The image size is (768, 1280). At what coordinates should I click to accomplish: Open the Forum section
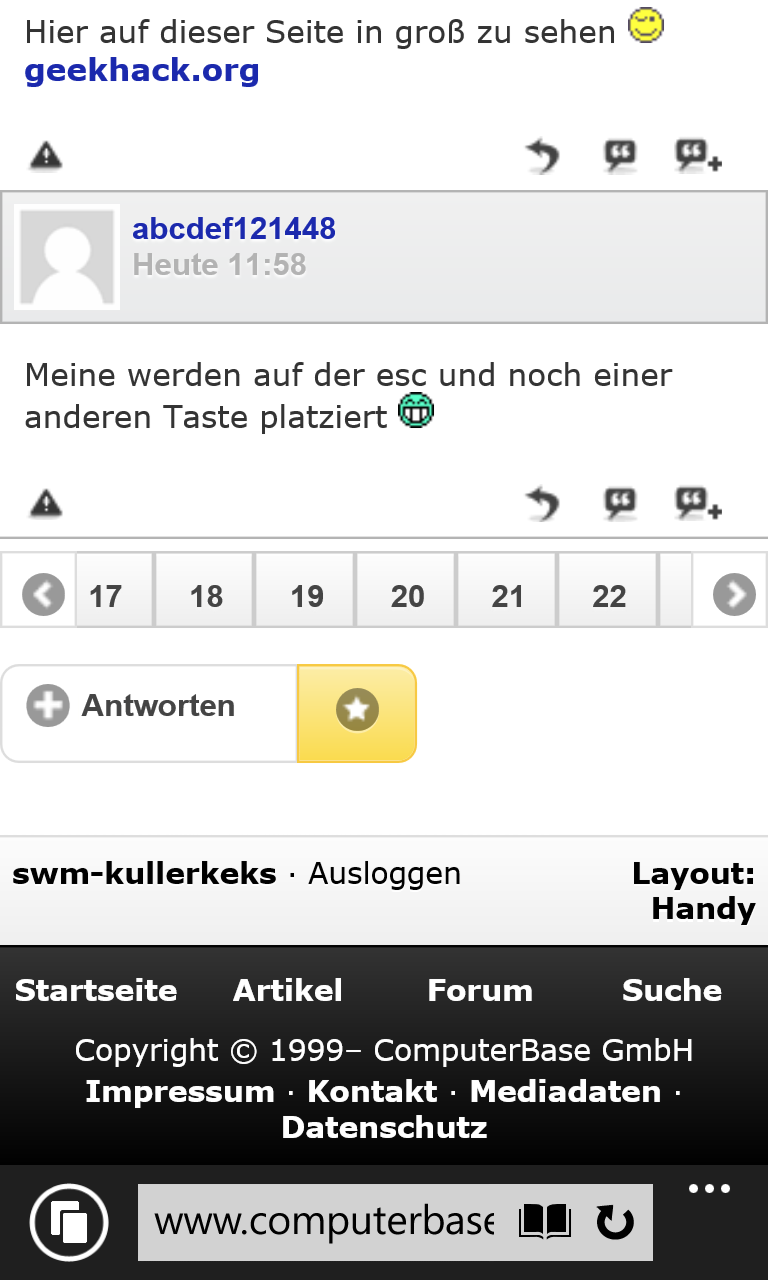pyautogui.click(x=480, y=990)
